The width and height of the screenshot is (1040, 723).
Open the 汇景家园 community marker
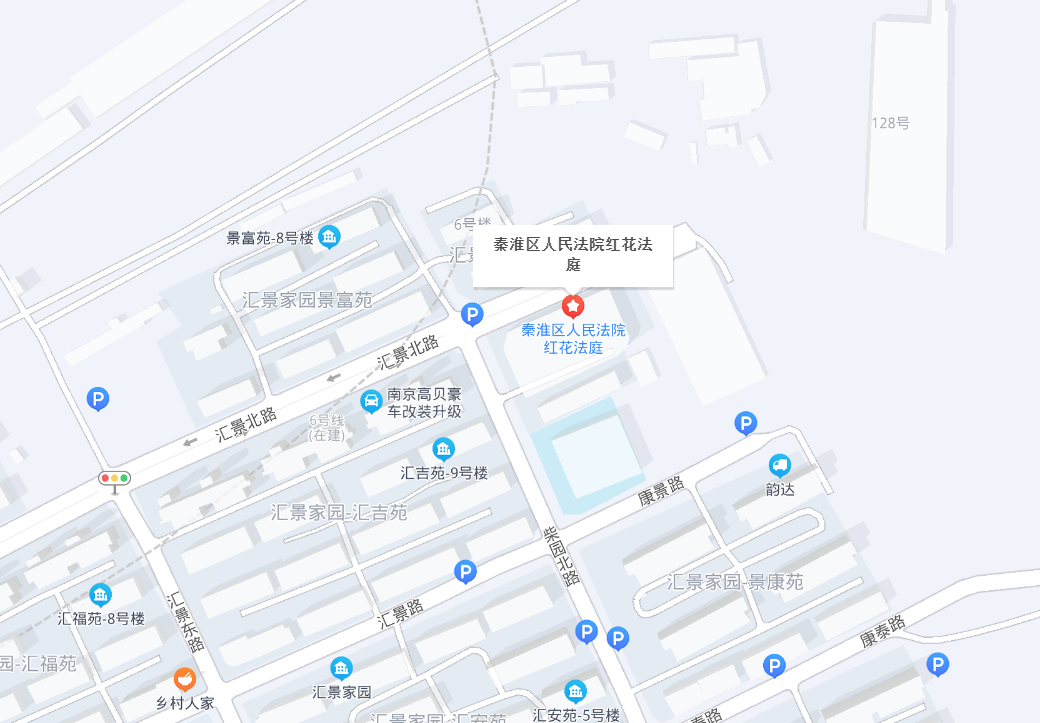coord(341,668)
